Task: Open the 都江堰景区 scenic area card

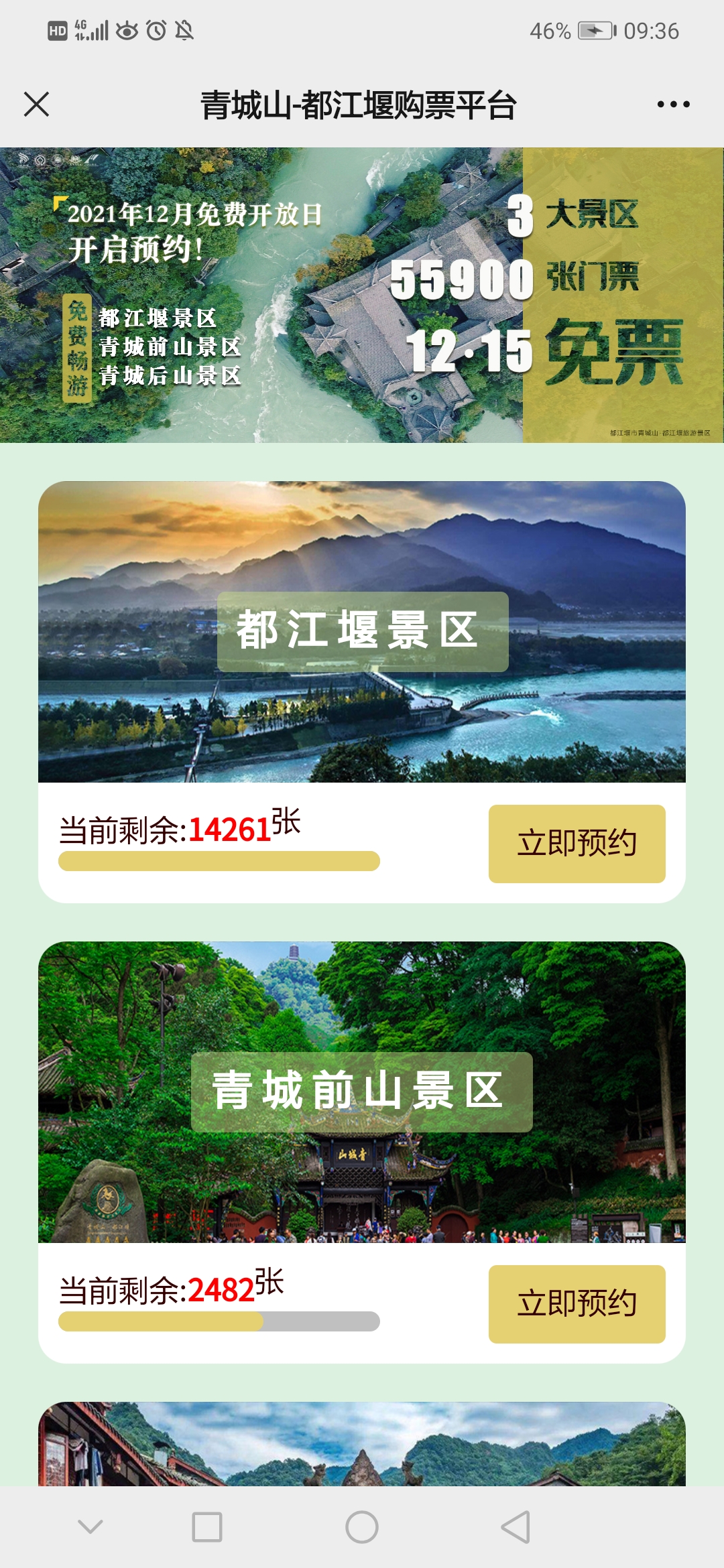Action: tap(362, 631)
